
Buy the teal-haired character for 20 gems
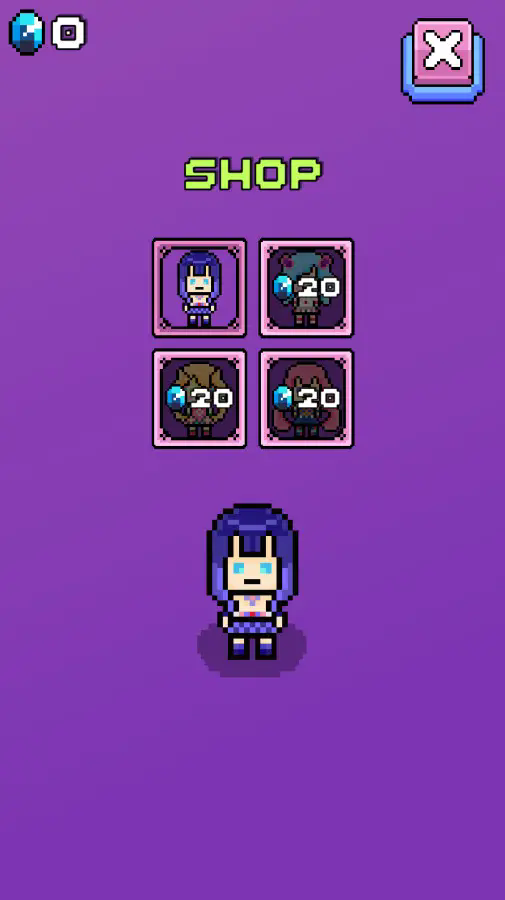click(306, 288)
